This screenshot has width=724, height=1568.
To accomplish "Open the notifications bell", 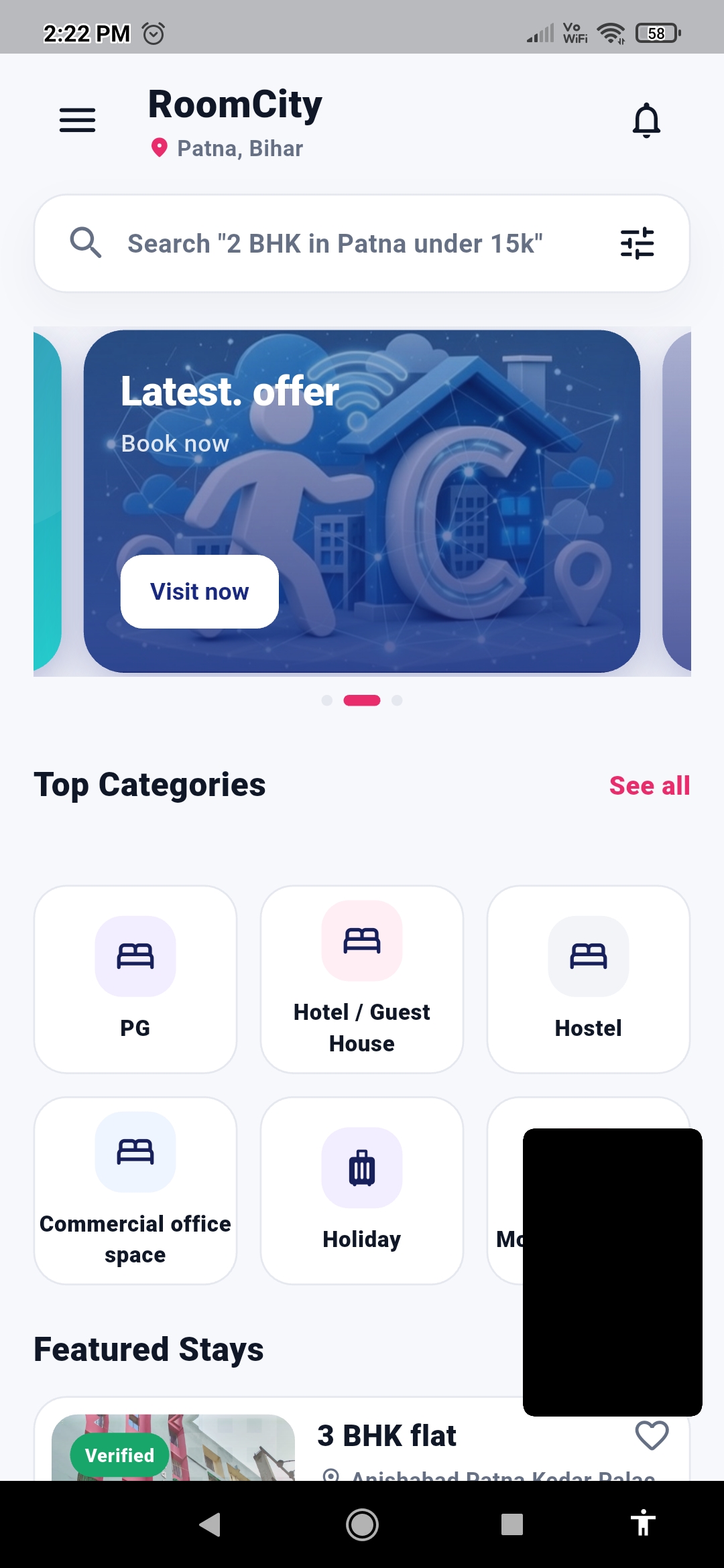I will click(646, 120).
